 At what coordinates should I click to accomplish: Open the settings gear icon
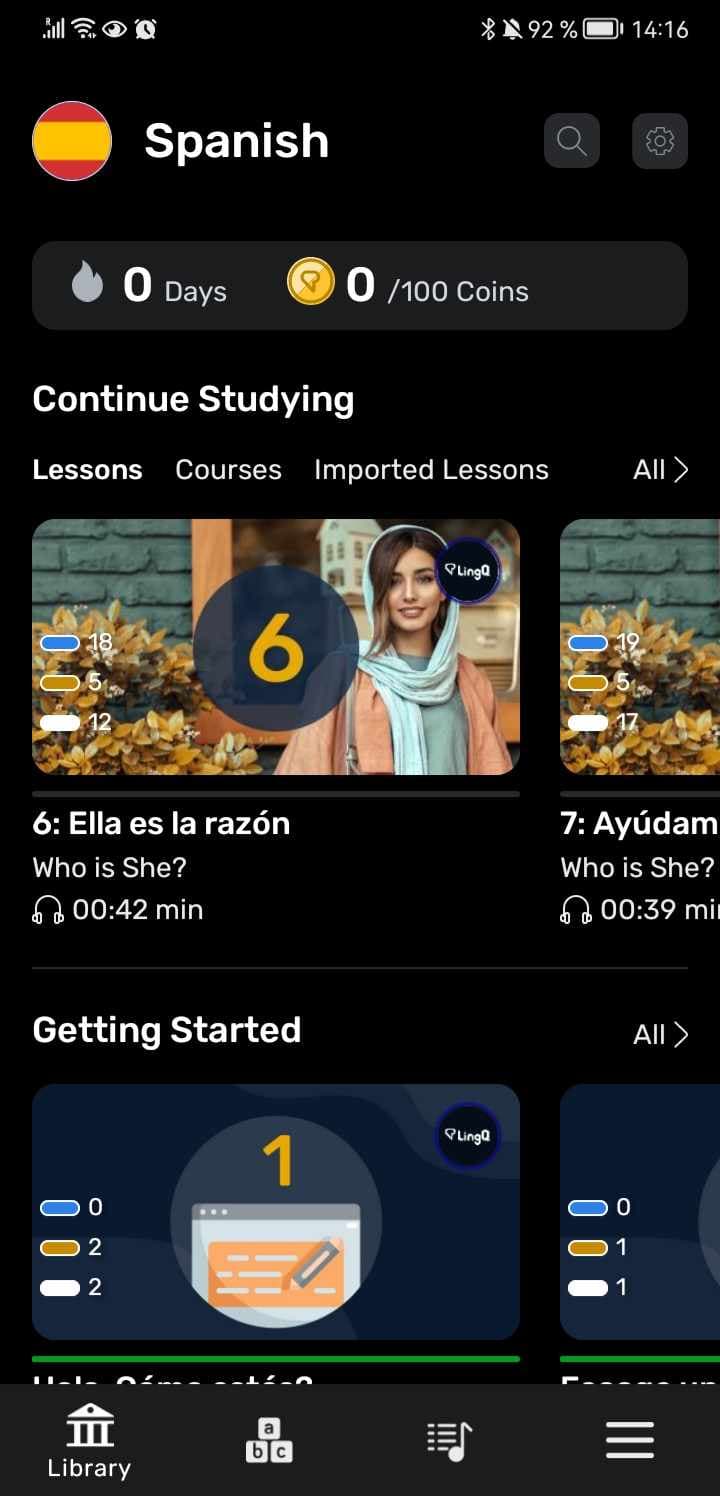click(660, 141)
